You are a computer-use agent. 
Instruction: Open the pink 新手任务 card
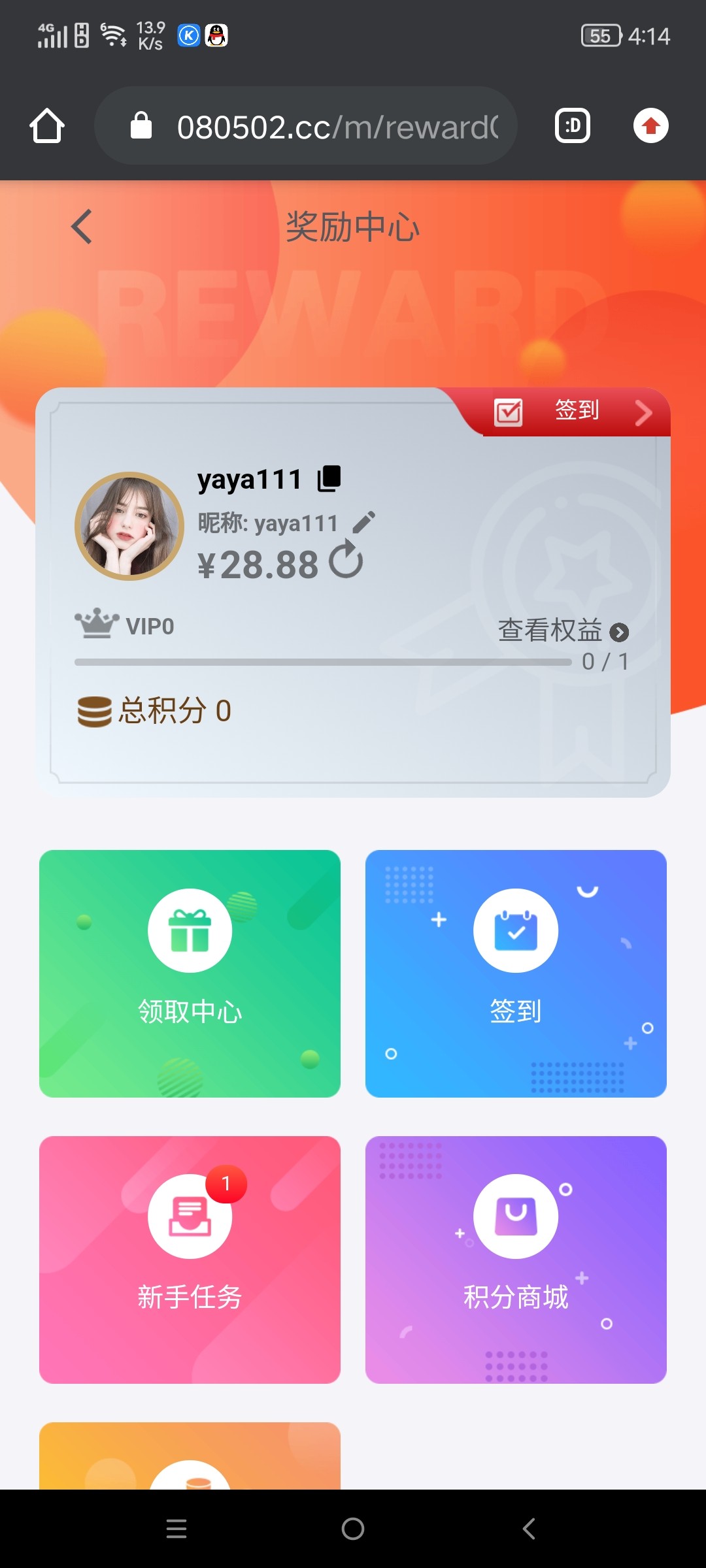coord(190,1259)
